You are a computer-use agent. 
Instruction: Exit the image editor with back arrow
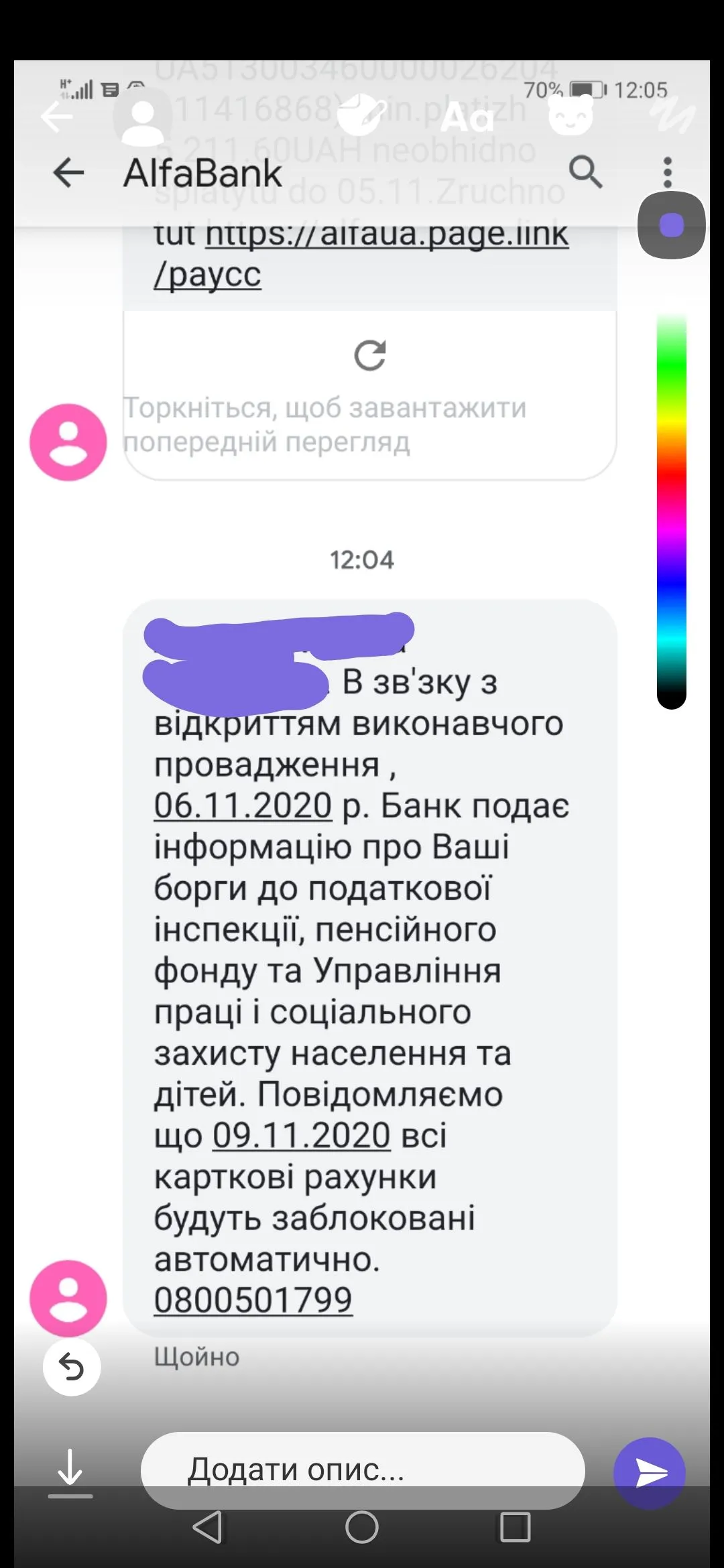coord(56,117)
